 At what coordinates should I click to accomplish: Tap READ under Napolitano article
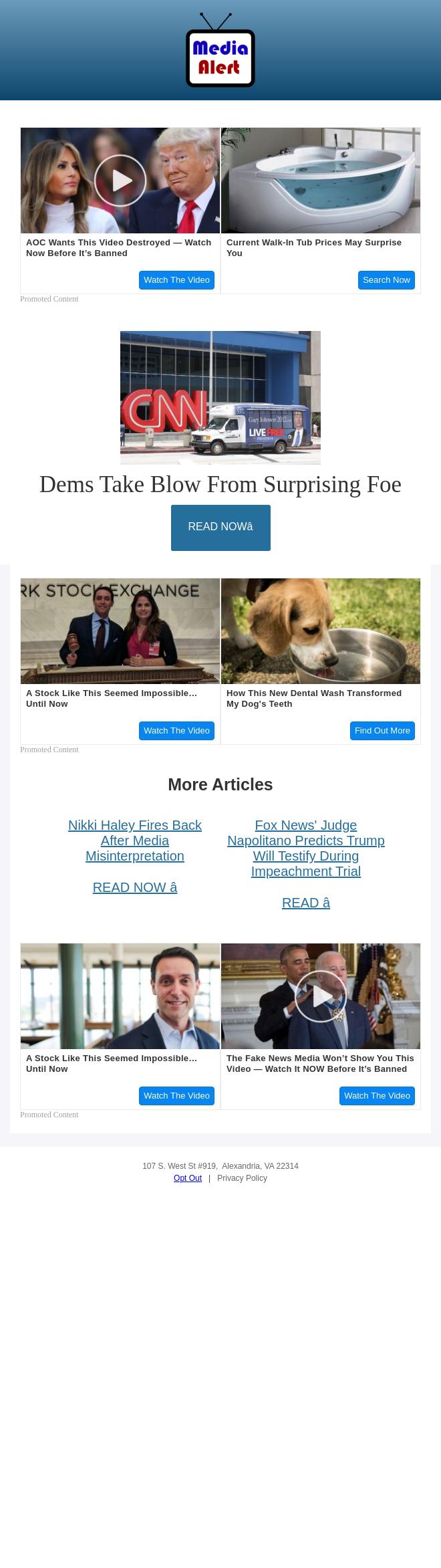point(306,903)
